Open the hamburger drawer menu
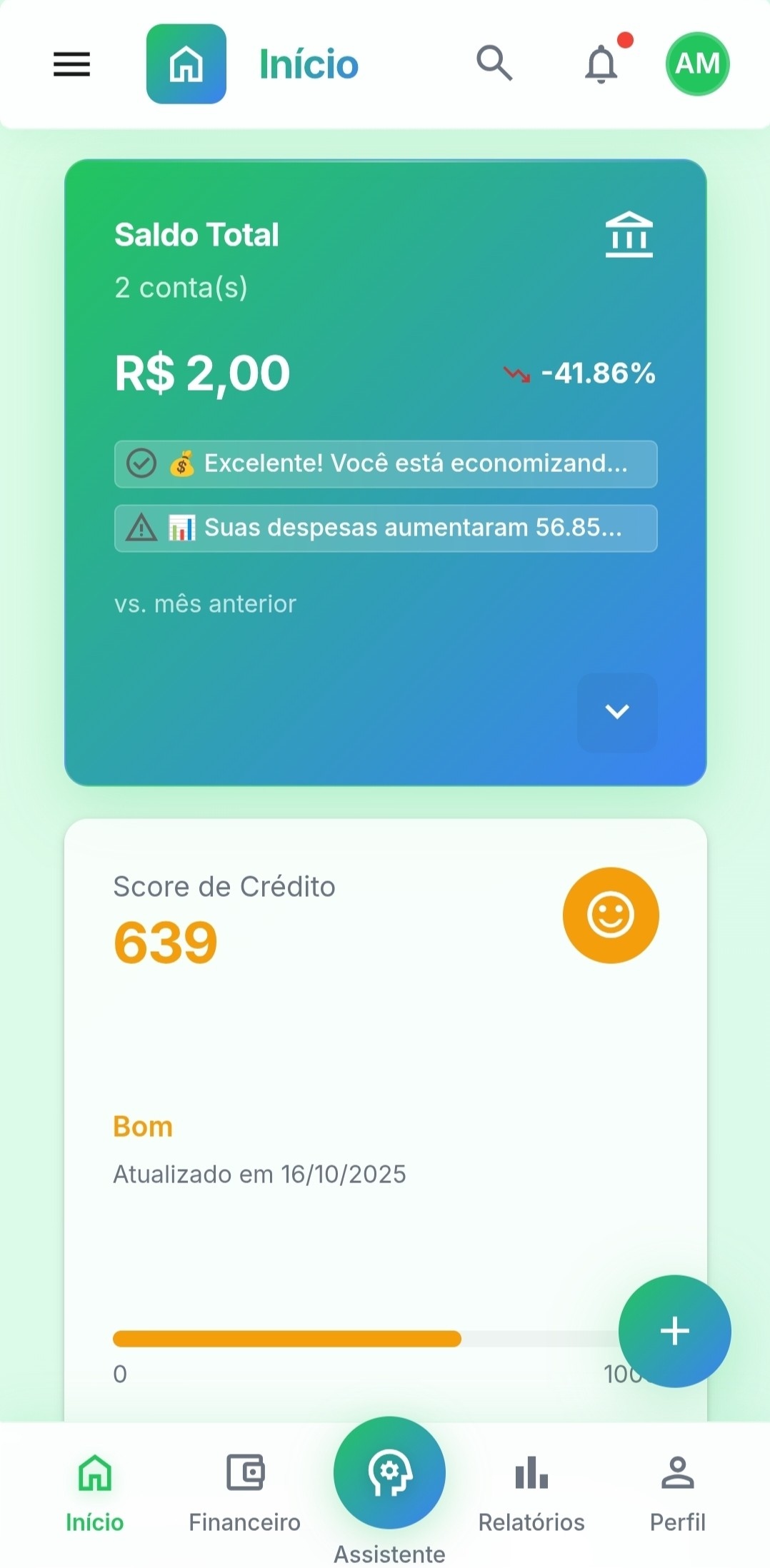Viewport: 770px width, 1568px height. point(71,64)
